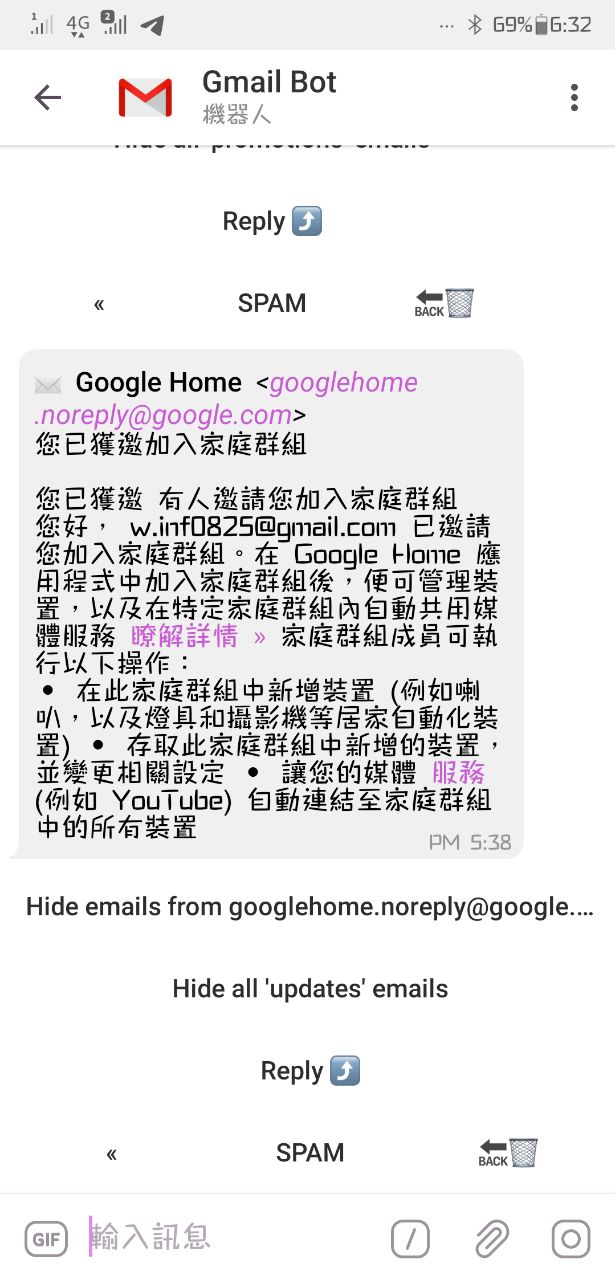The height and width of the screenshot is (1280, 615).
Task: Tap the Reply button above the Google Home email
Action: click(272, 221)
